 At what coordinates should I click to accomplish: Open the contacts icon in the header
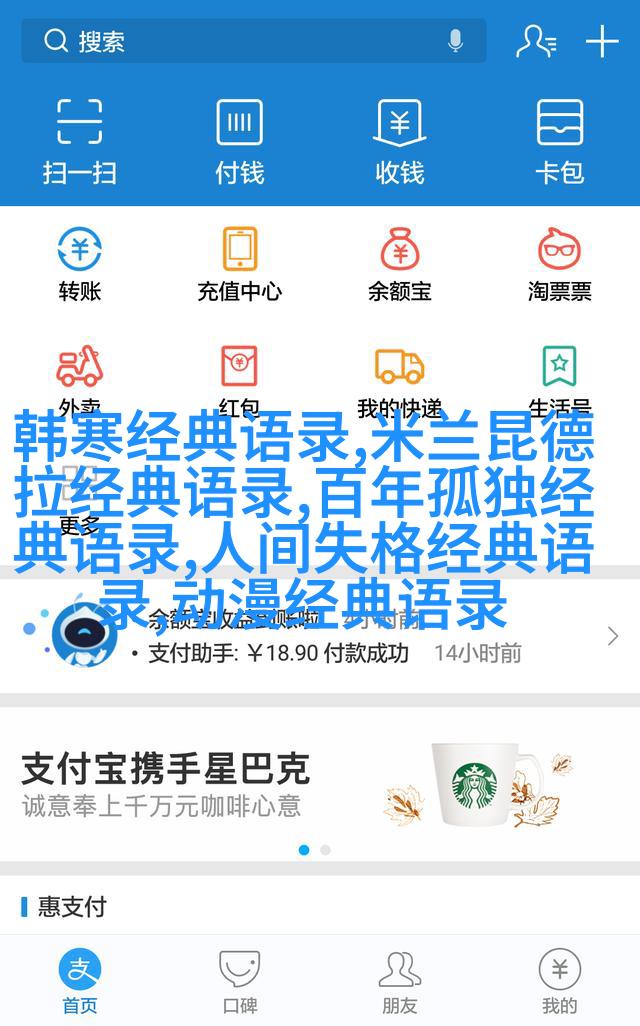[x=535, y=41]
